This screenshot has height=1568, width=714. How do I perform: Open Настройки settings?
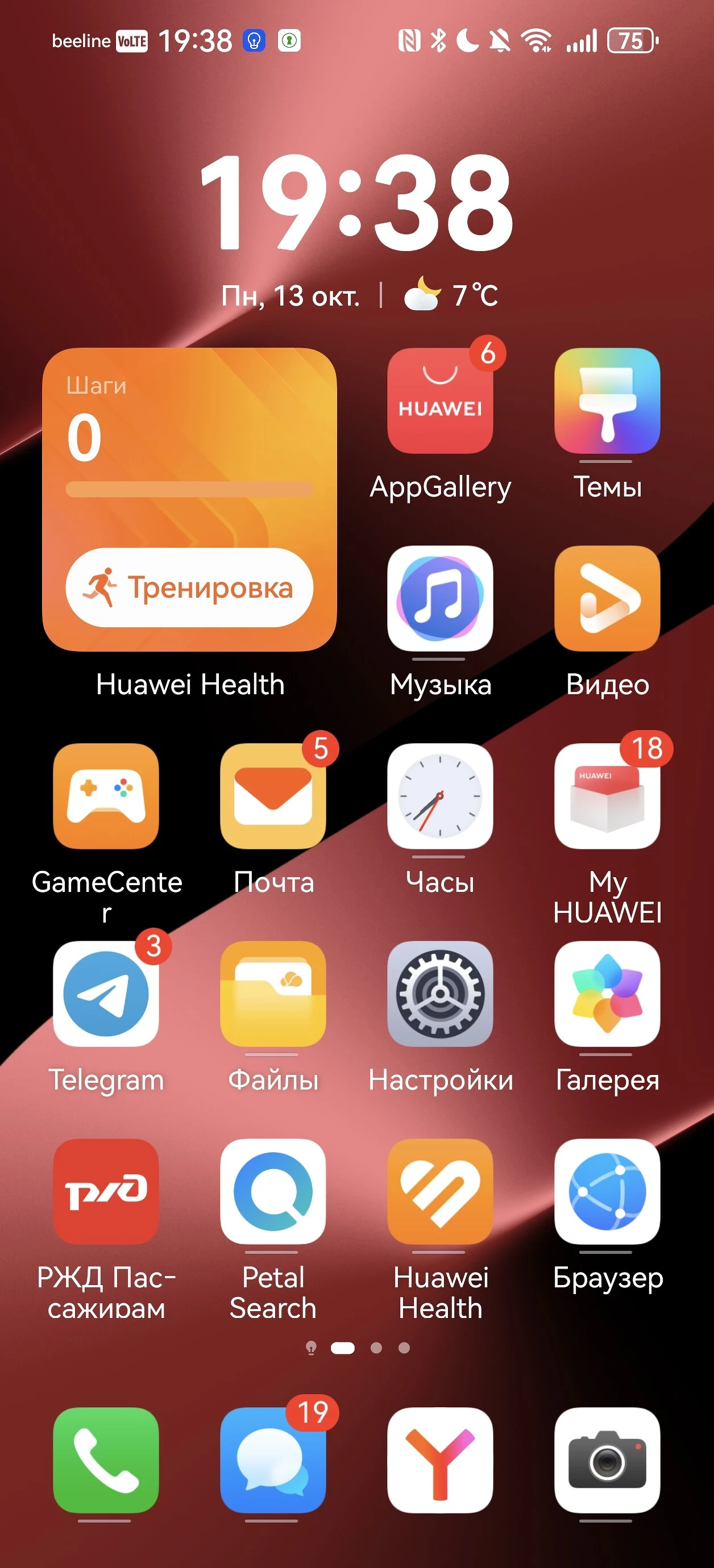click(440, 994)
